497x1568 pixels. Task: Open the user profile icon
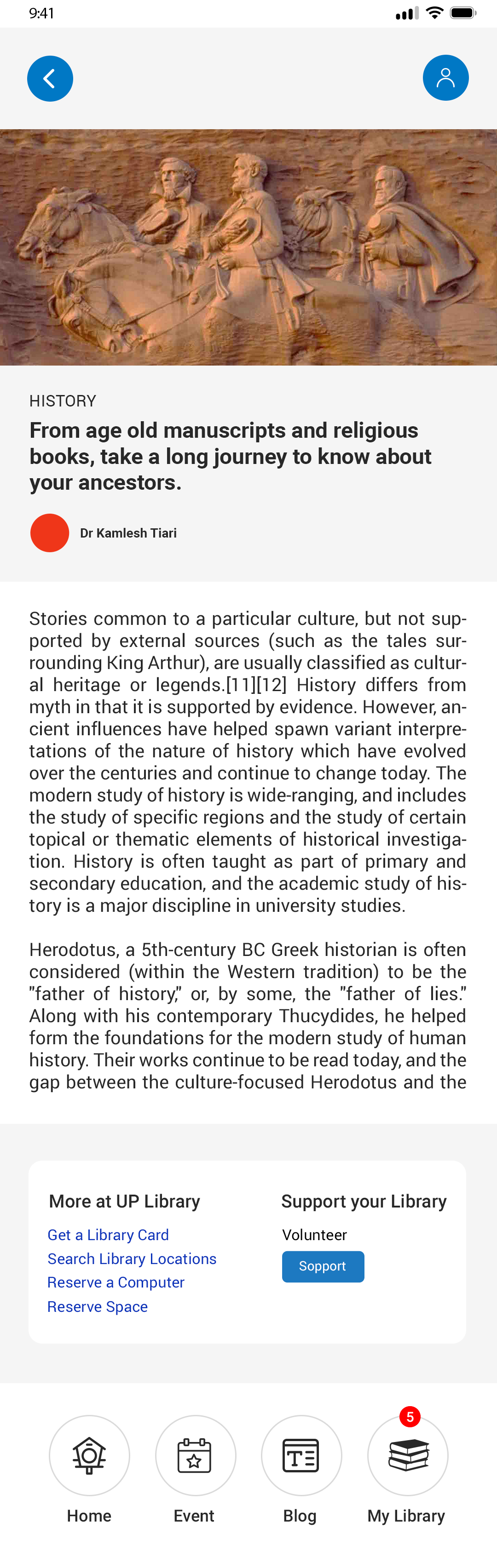pos(445,78)
